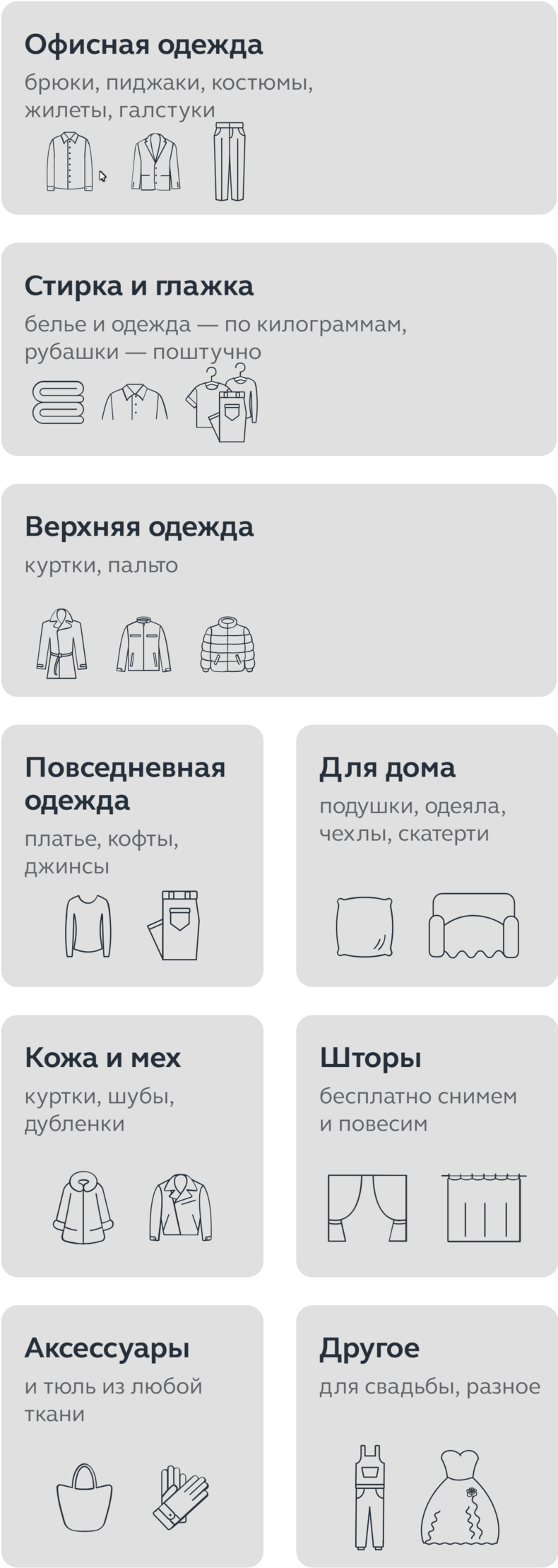Open the Другое category card
The width and height of the screenshot is (558, 1568).
pos(427,1436)
